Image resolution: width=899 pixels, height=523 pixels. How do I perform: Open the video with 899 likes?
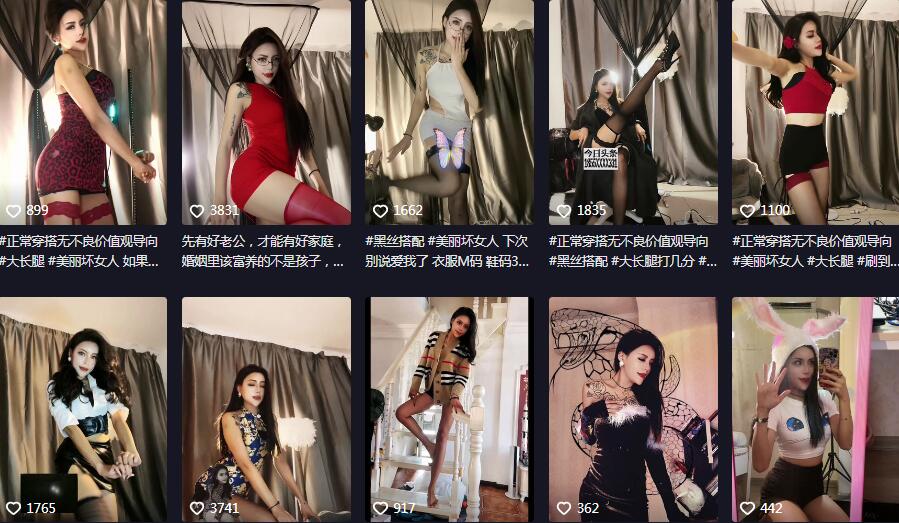(x=83, y=110)
